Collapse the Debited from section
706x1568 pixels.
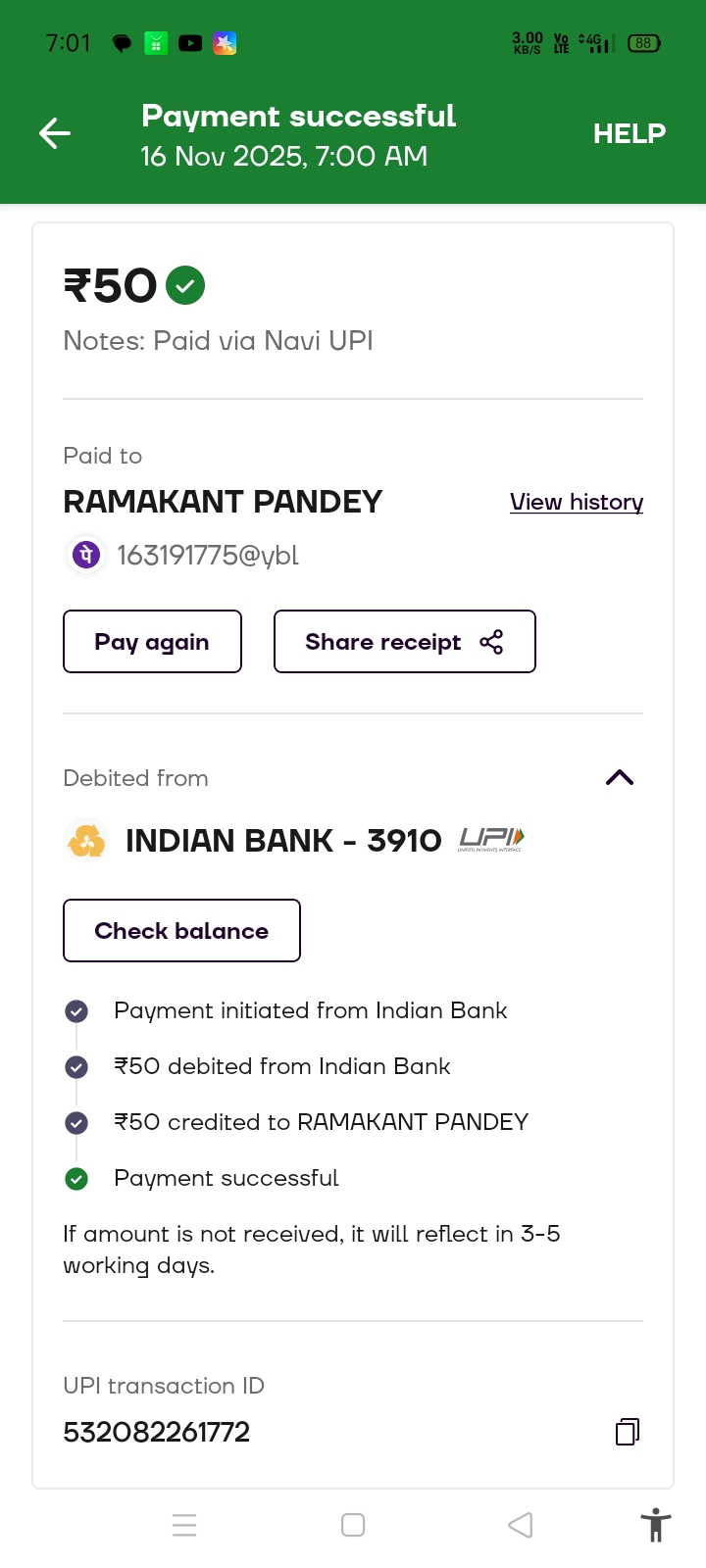coord(620,778)
